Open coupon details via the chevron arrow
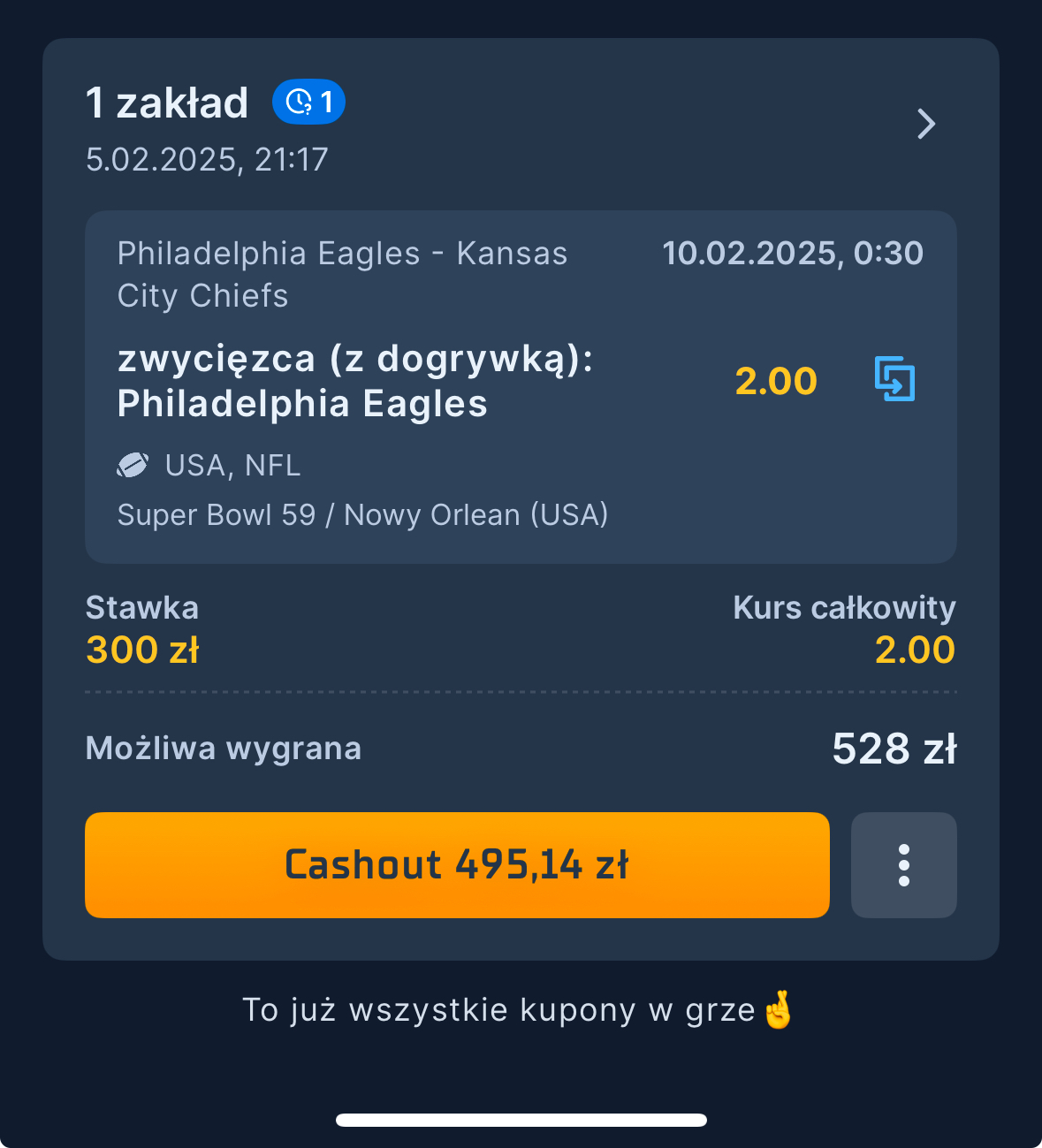 pyautogui.click(x=925, y=125)
